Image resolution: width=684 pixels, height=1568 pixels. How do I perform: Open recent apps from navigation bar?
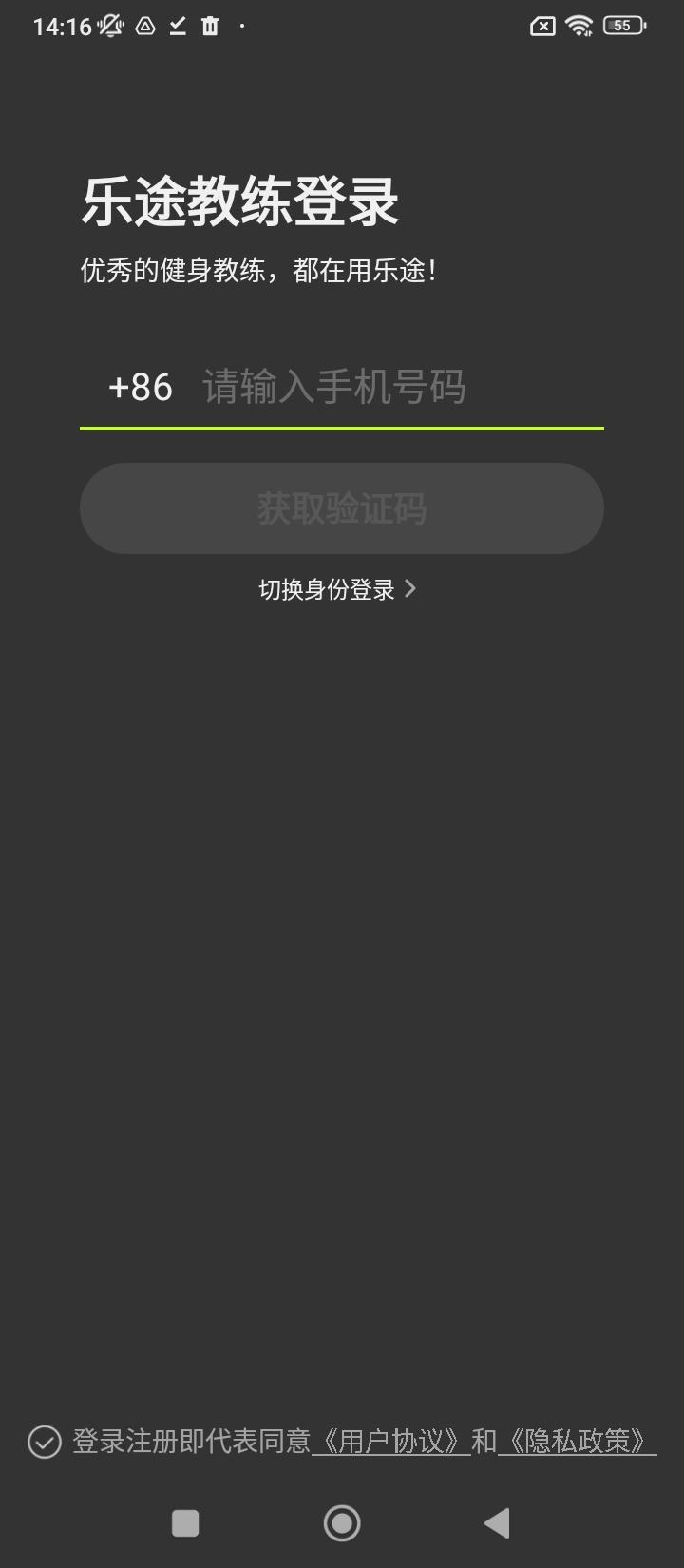[186, 1521]
